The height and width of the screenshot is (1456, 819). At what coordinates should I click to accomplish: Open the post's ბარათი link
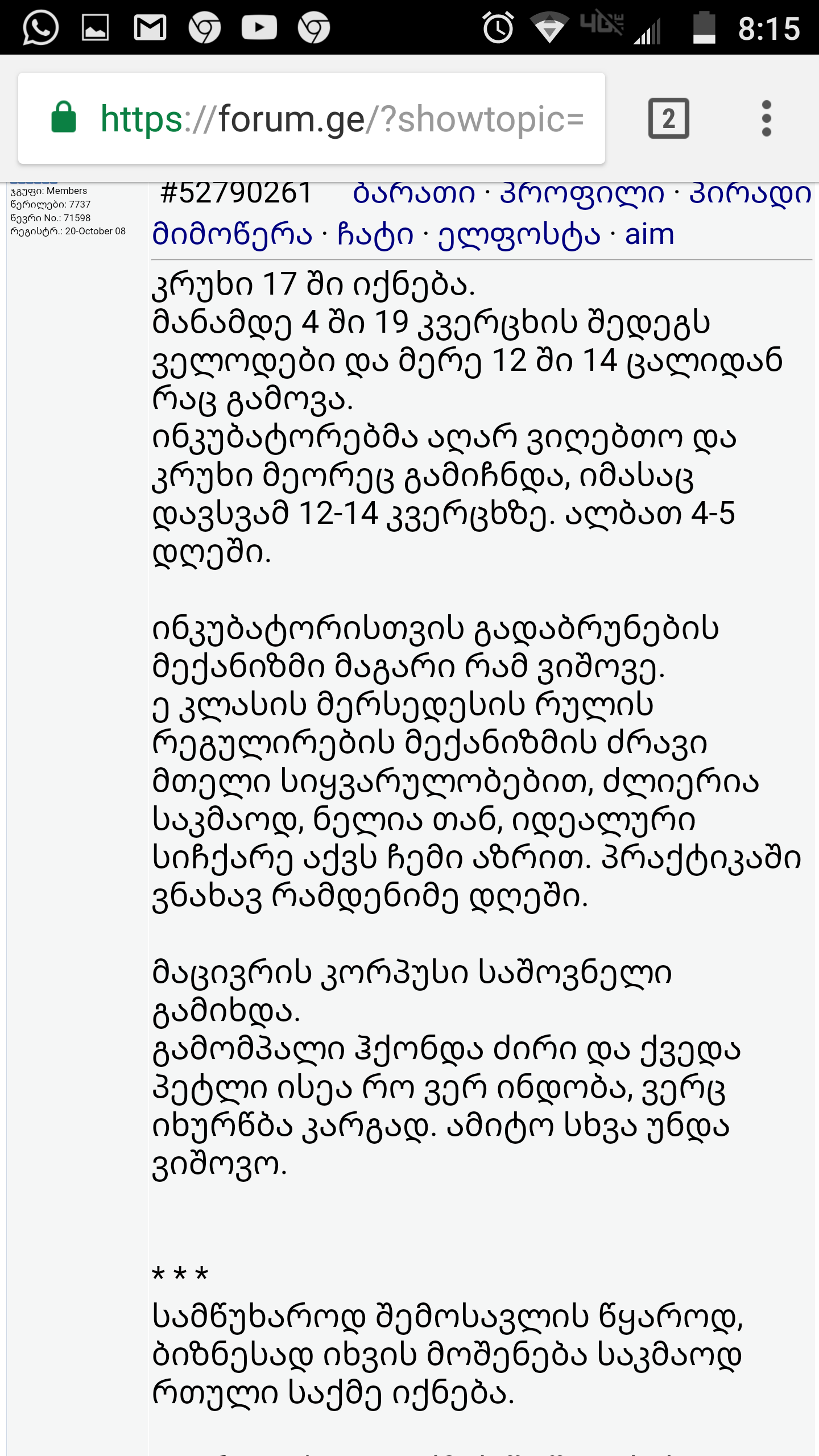coord(413,193)
